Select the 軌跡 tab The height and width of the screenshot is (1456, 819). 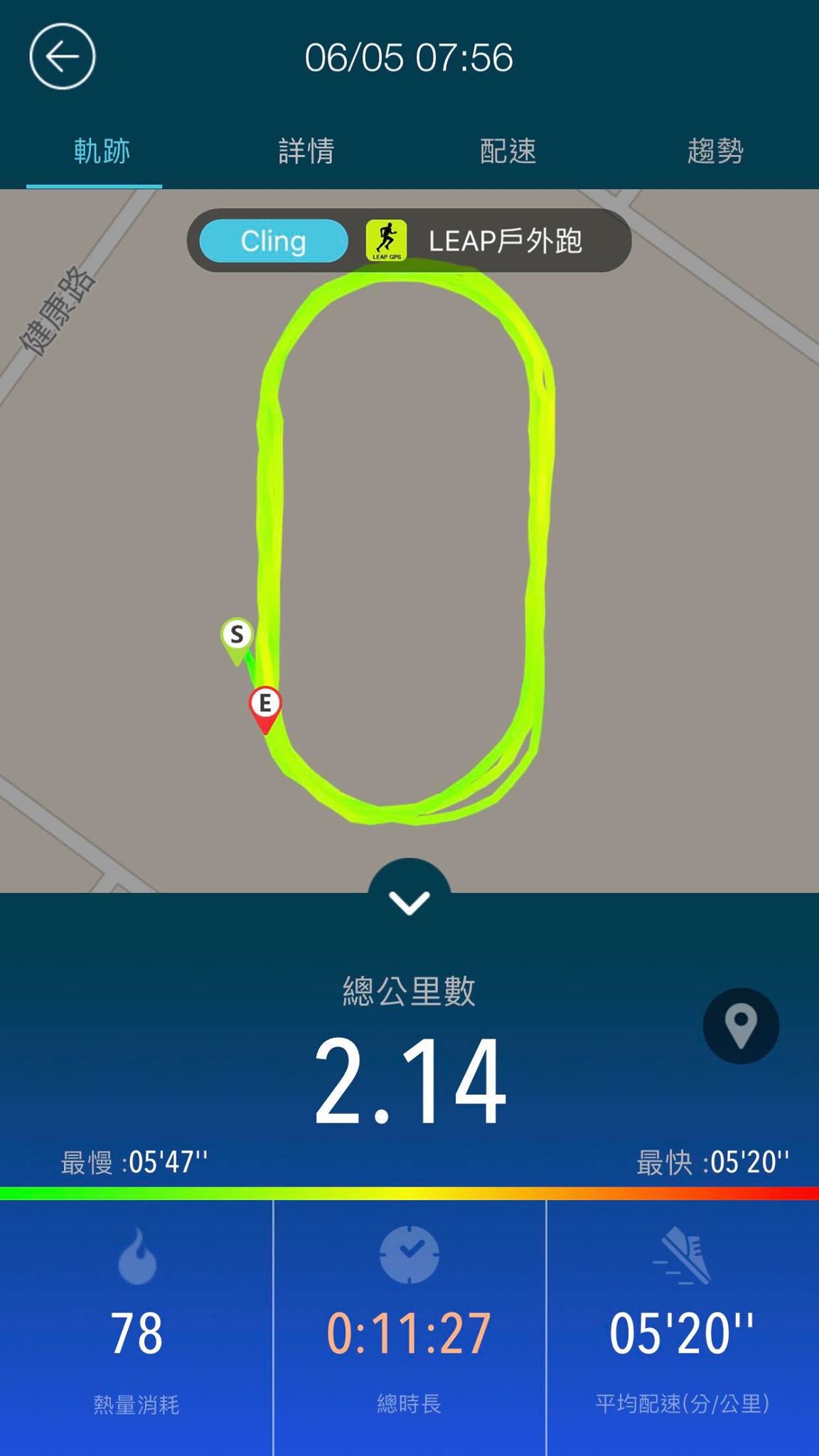click(102, 151)
